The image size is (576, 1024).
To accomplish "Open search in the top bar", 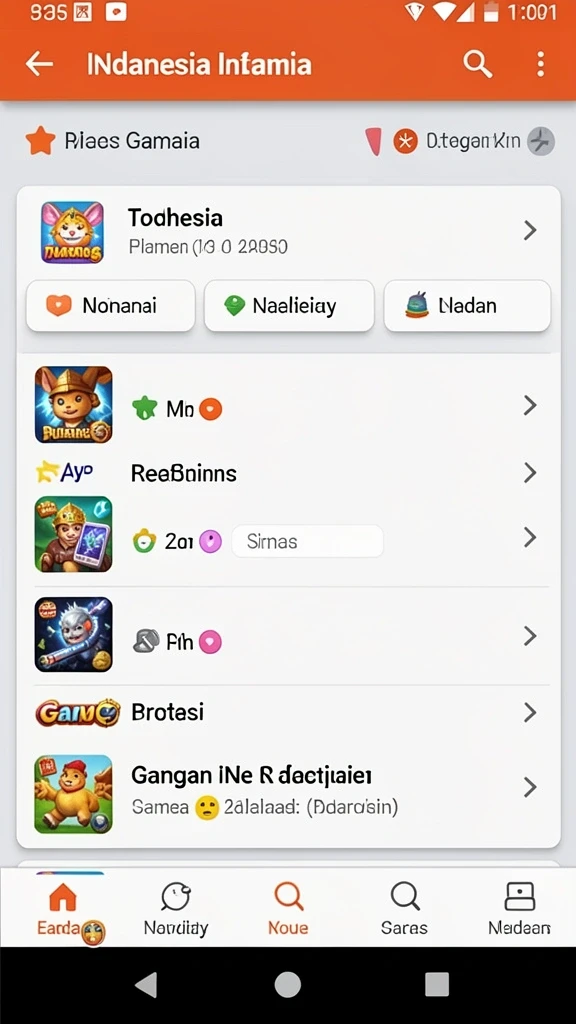I will coord(477,64).
